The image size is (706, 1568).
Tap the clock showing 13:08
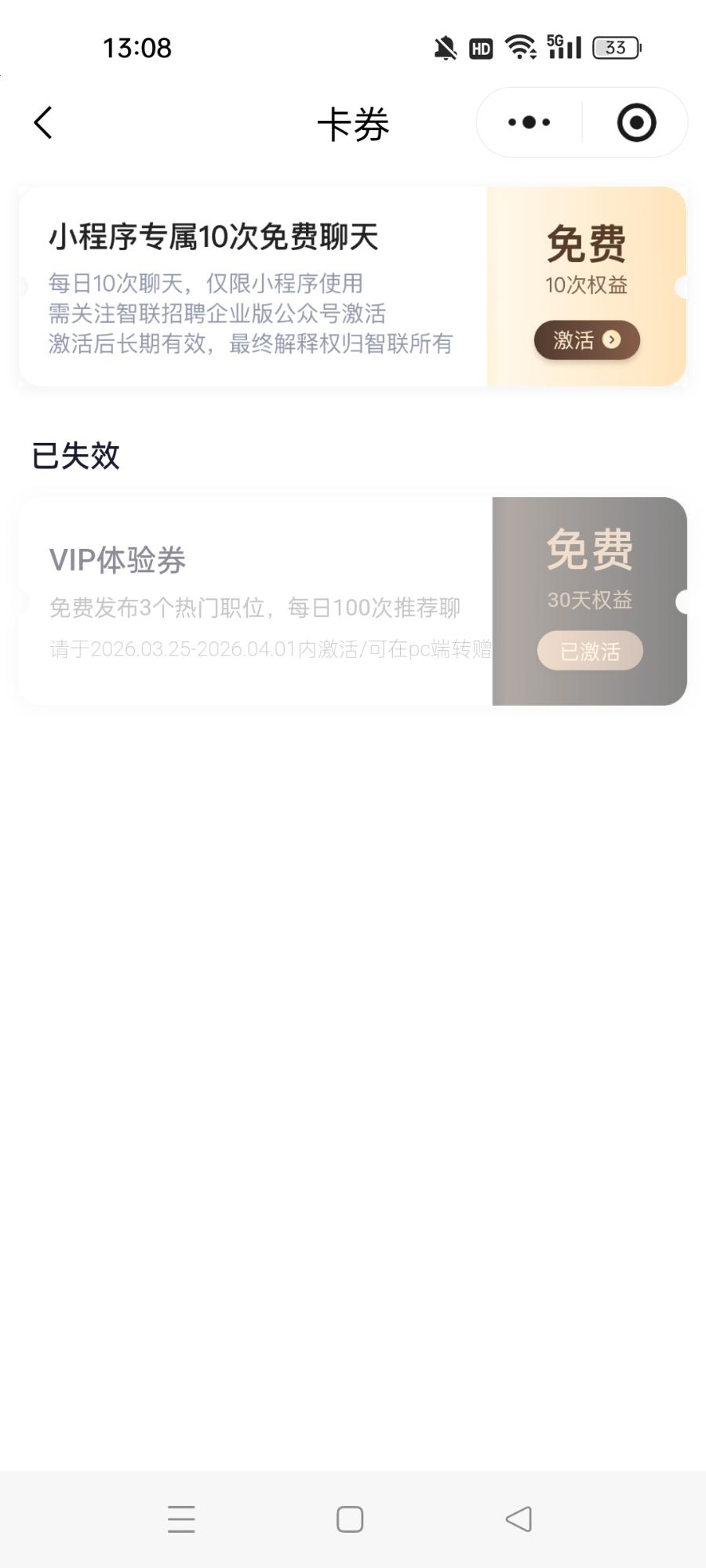point(136,48)
